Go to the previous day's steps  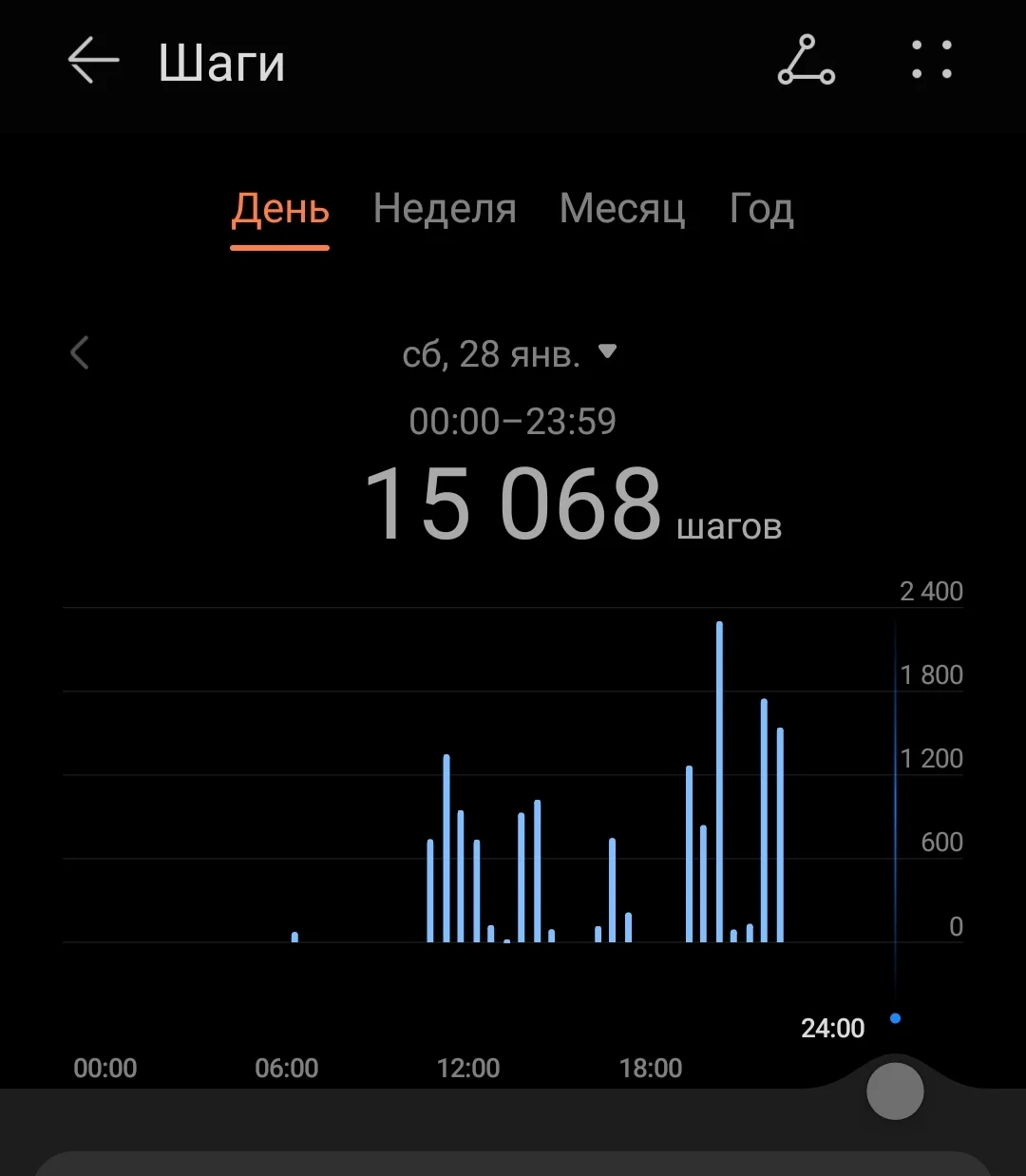pyautogui.click(x=81, y=353)
